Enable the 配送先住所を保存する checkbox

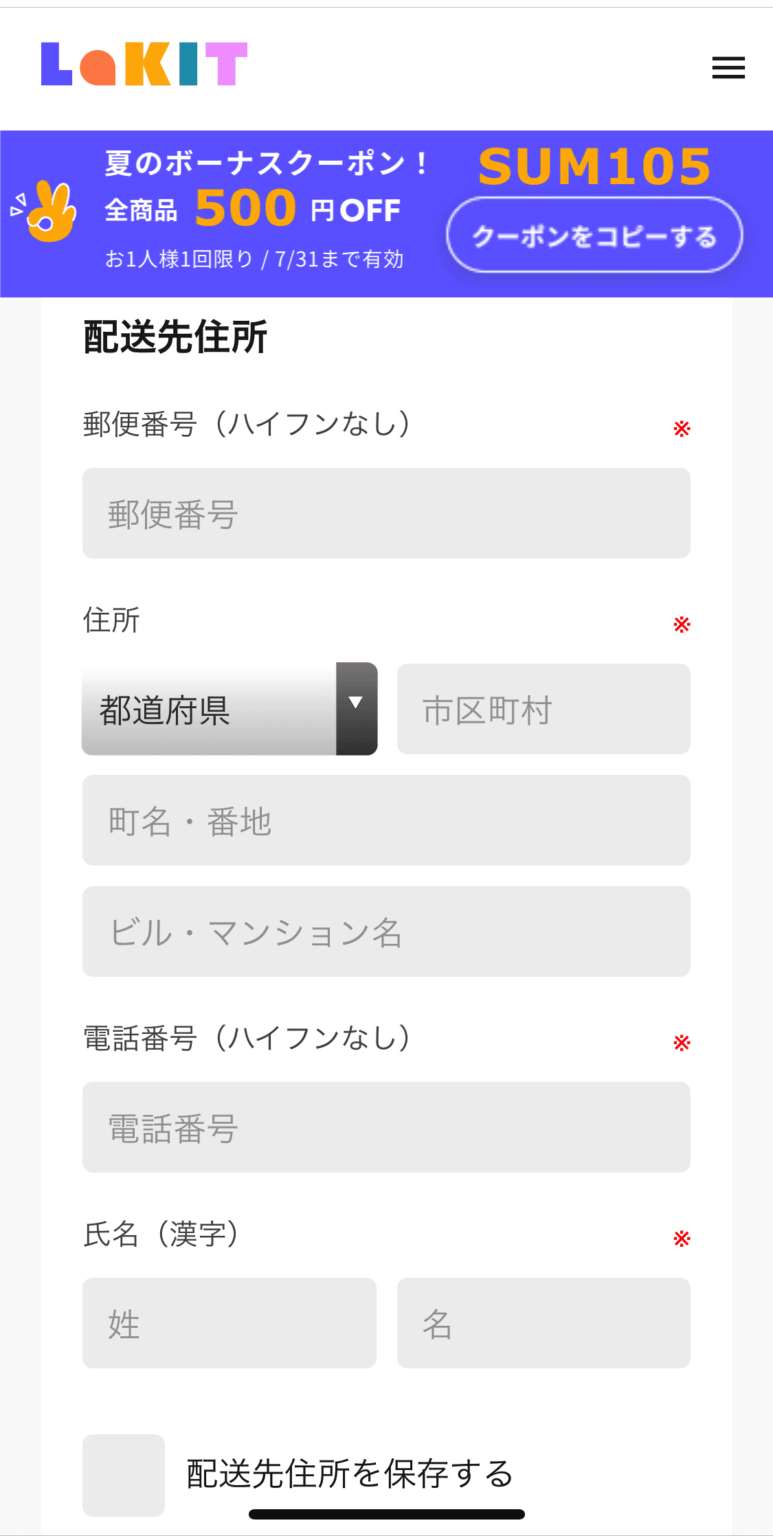click(123, 1474)
